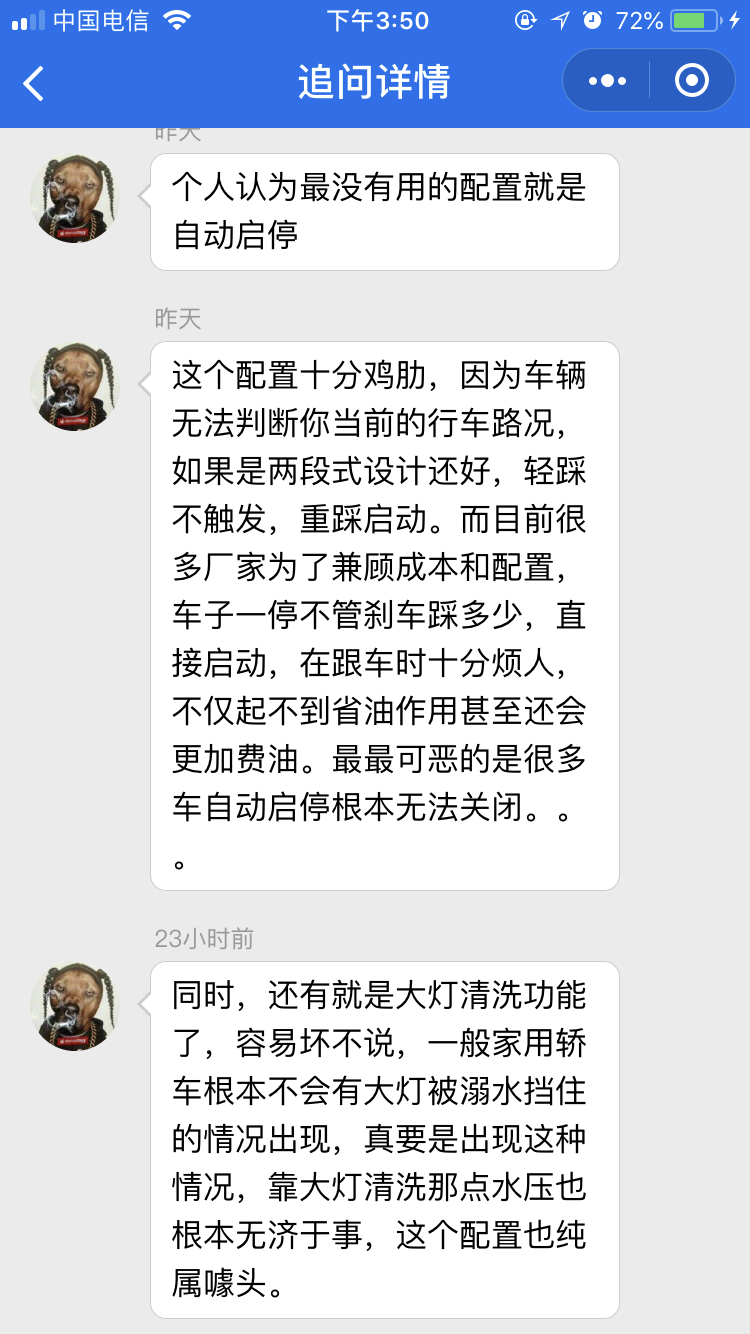Tap avatar beside the 大灯清洗功能 message
Viewport: 750px width, 1334px height.
click(73, 1006)
